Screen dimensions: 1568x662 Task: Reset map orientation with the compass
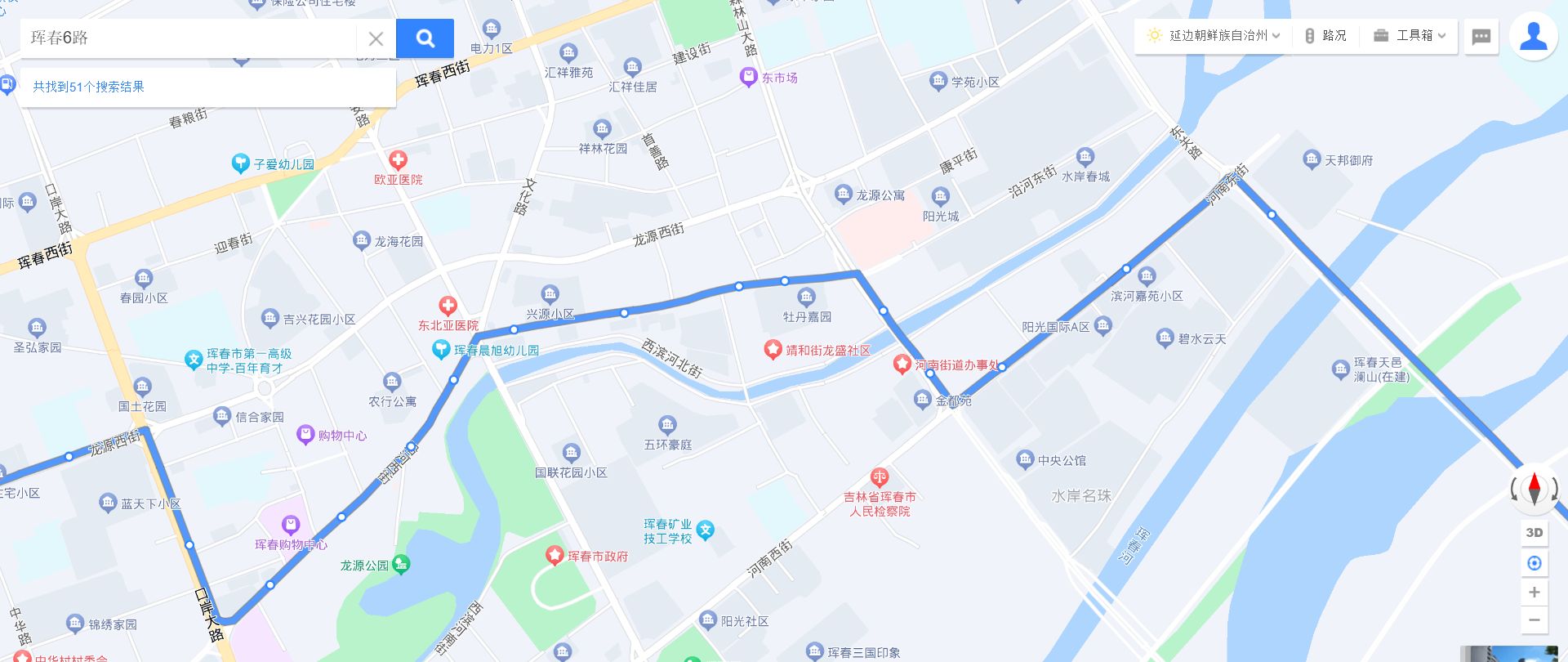pyautogui.click(x=1534, y=489)
